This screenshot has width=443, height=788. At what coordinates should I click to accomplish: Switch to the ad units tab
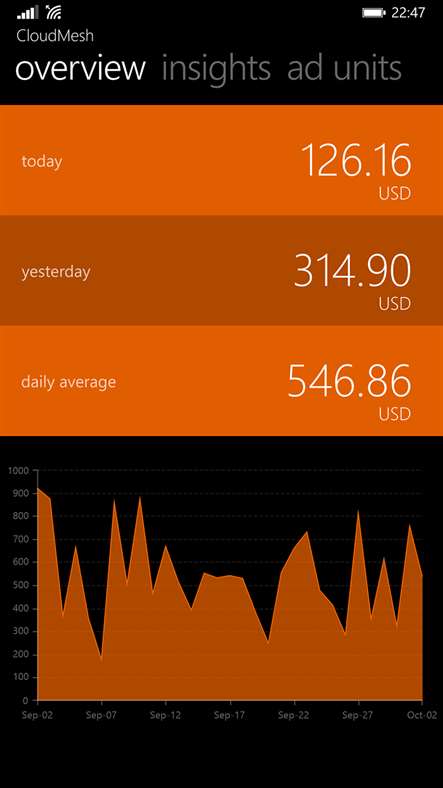[344, 68]
